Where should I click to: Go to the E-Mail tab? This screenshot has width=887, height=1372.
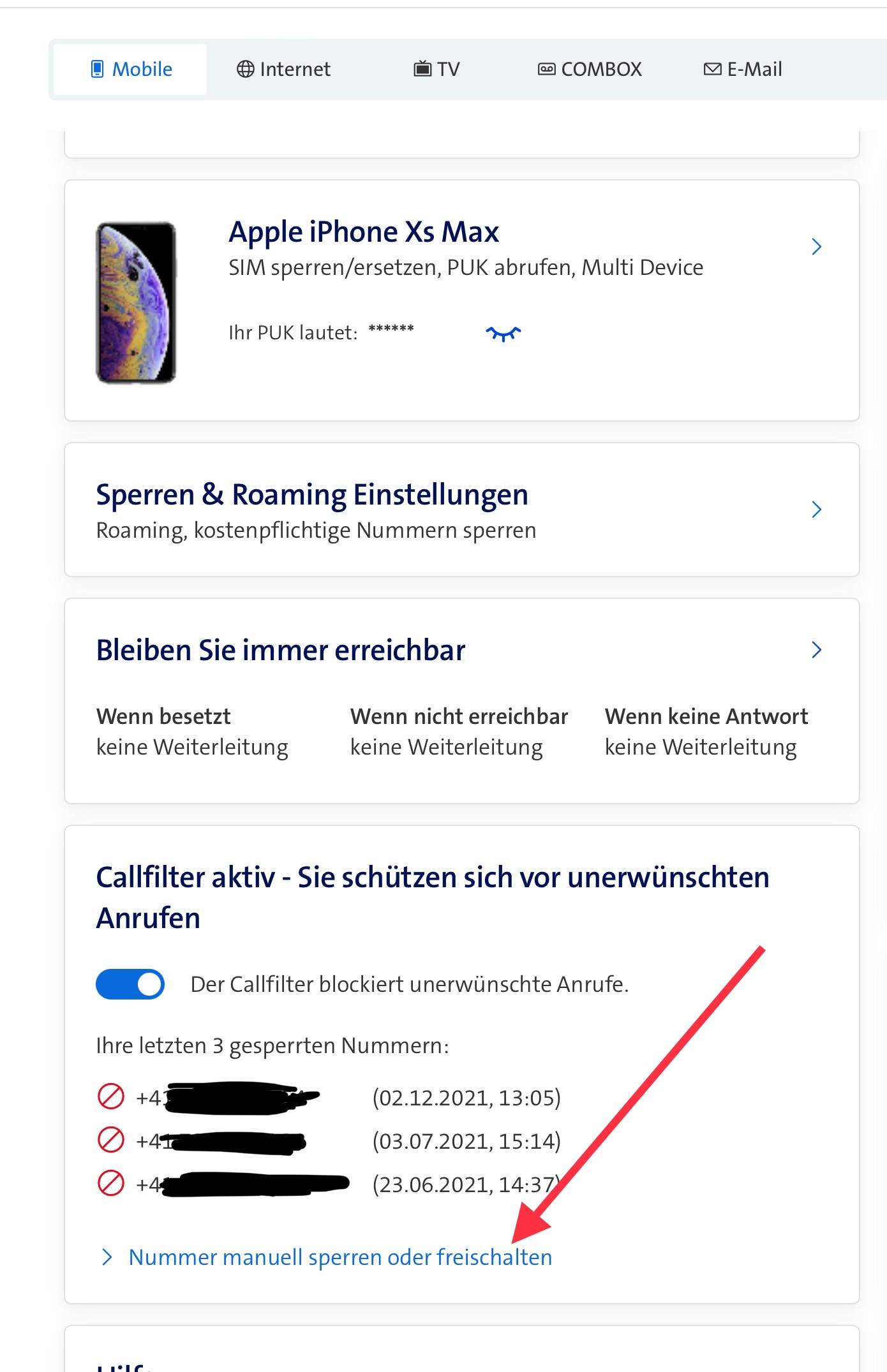pyautogui.click(x=743, y=69)
